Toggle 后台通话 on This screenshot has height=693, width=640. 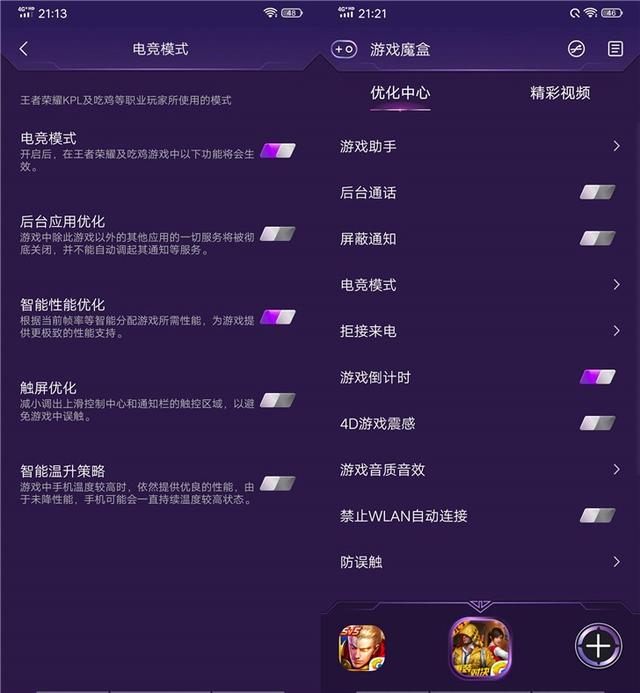point(598,192)
